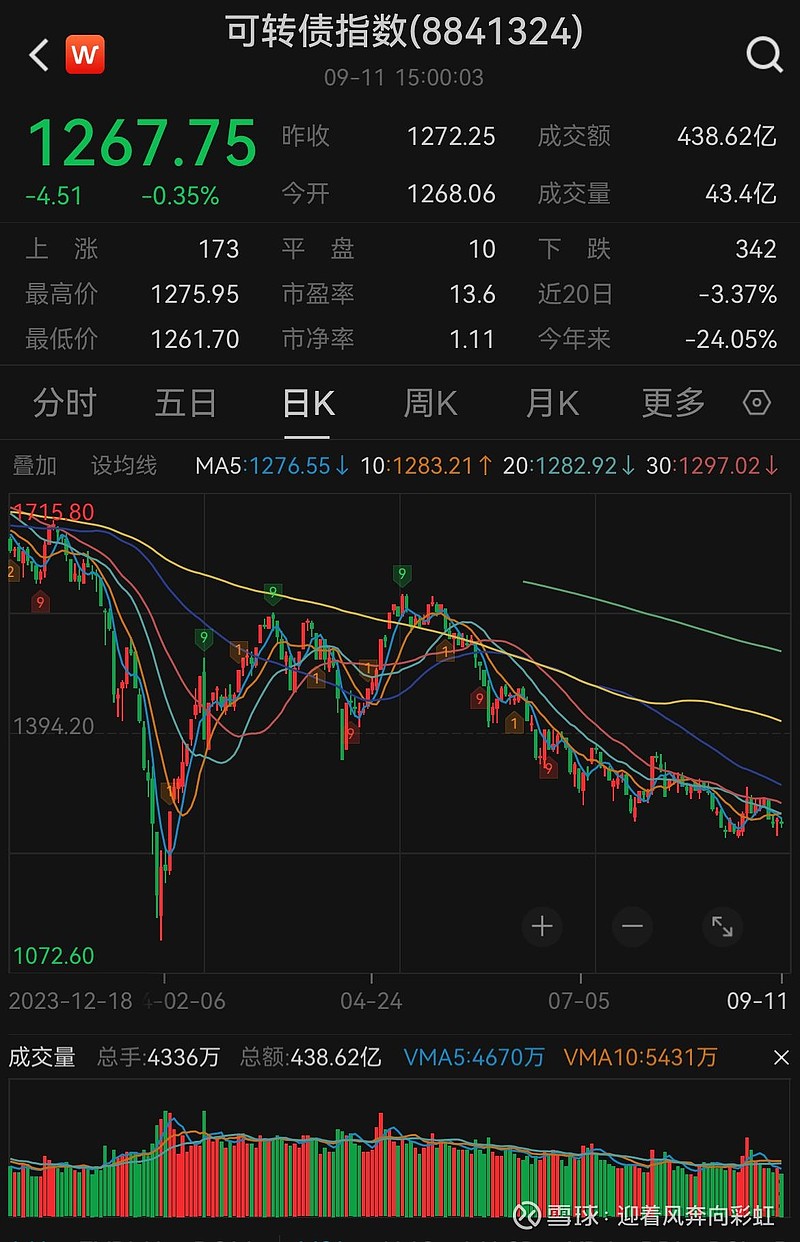This screenshot has height=1242, width=800.
Task: Open search with the magnifier icon
Action: tap(764, 55)
